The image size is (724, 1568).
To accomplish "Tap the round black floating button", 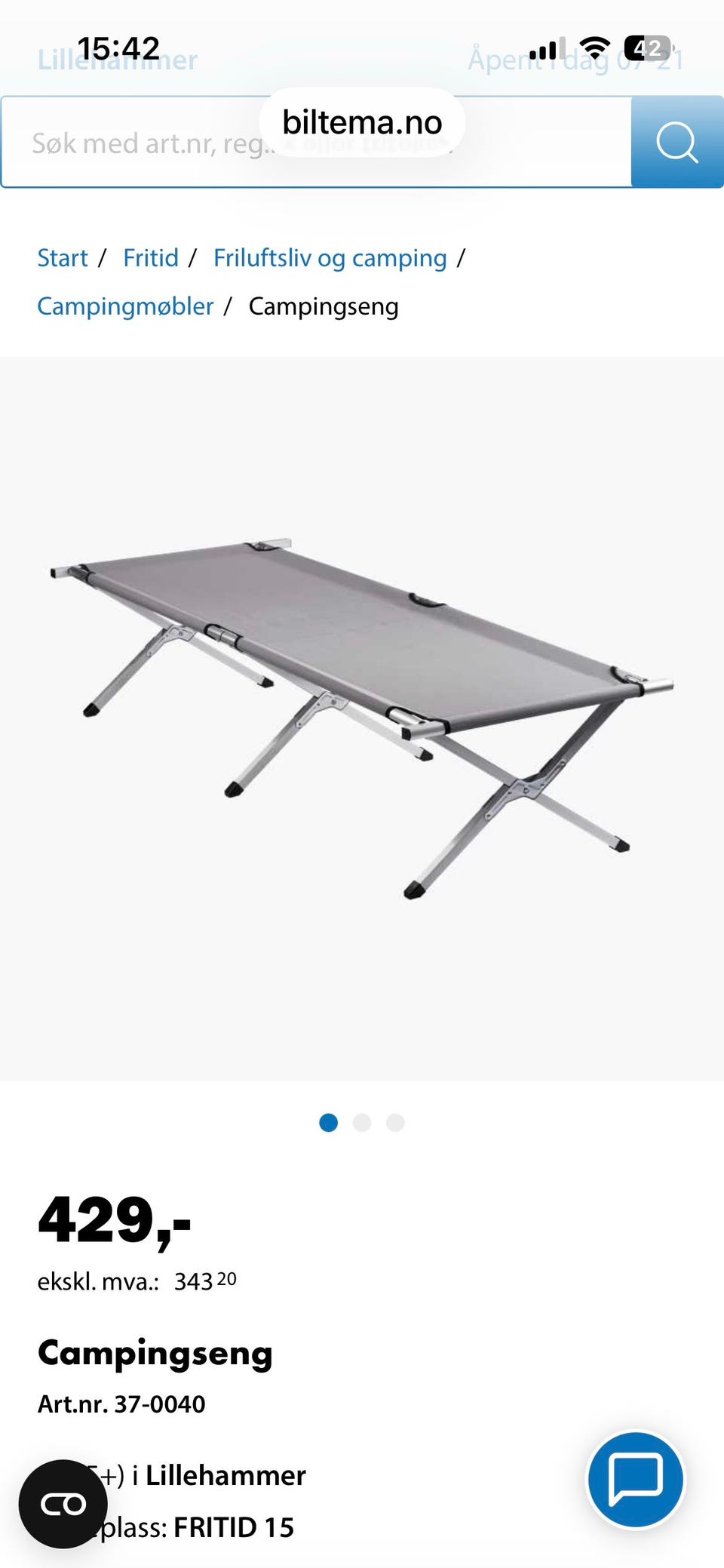I will point(63,1505).
